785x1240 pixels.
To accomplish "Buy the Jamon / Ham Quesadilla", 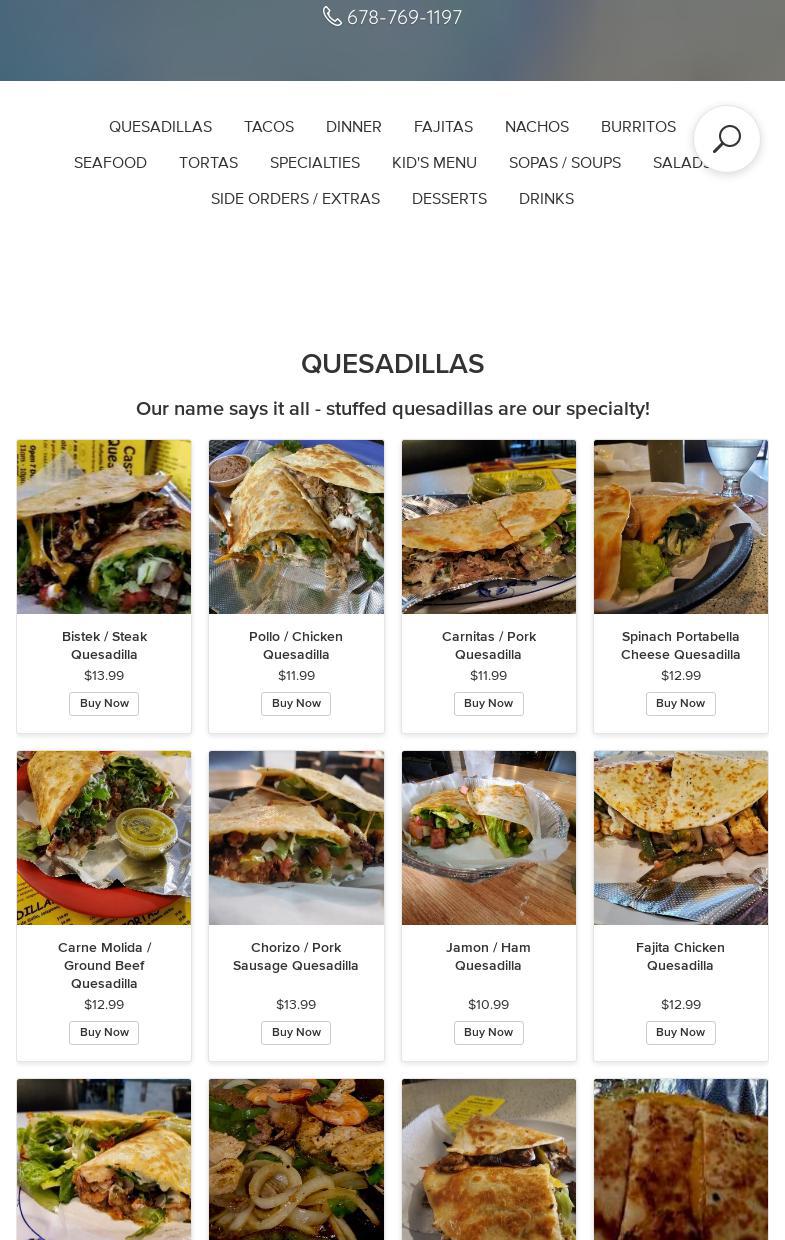I will click(488, 1033).
